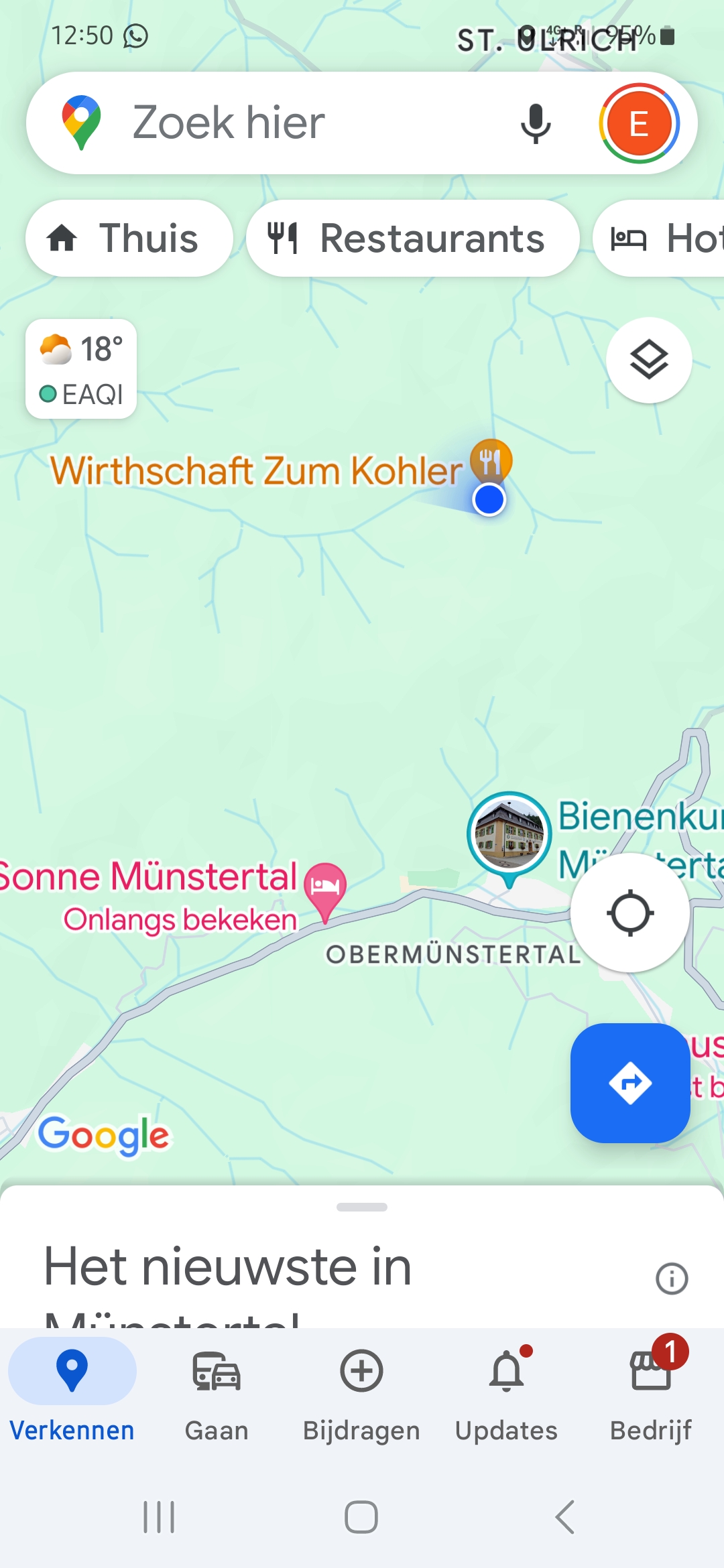Open Sonne Münstertal hotel pin

(x=325, y=883)
